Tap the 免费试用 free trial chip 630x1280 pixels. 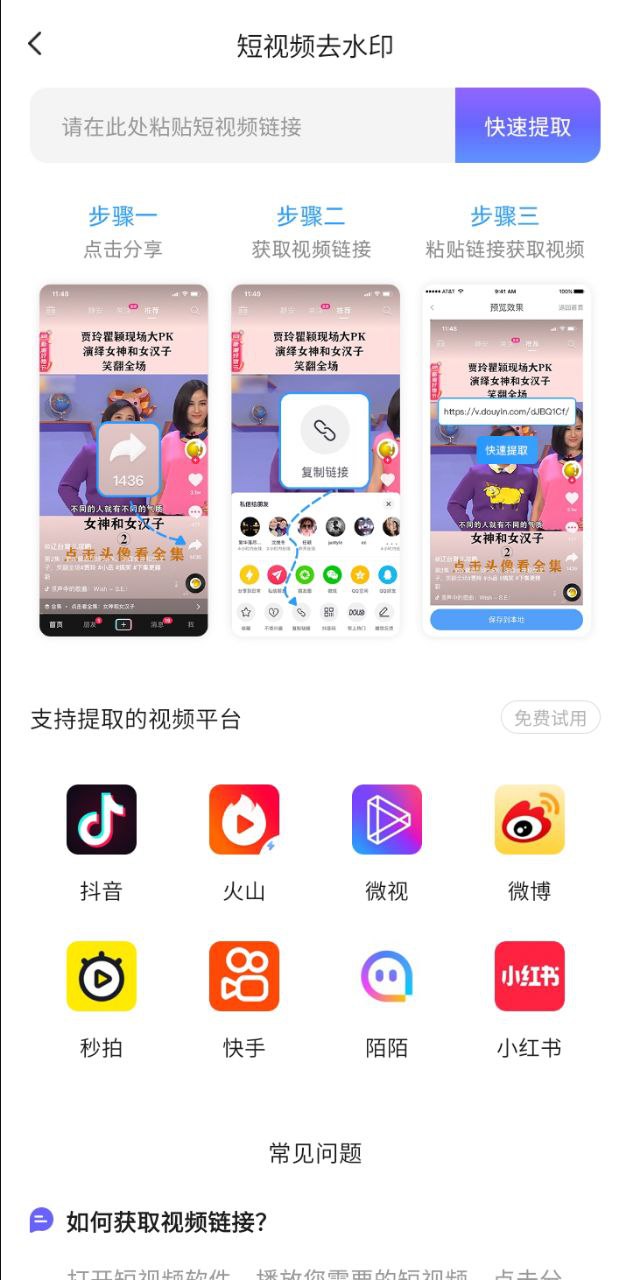[x=550, y=718]
